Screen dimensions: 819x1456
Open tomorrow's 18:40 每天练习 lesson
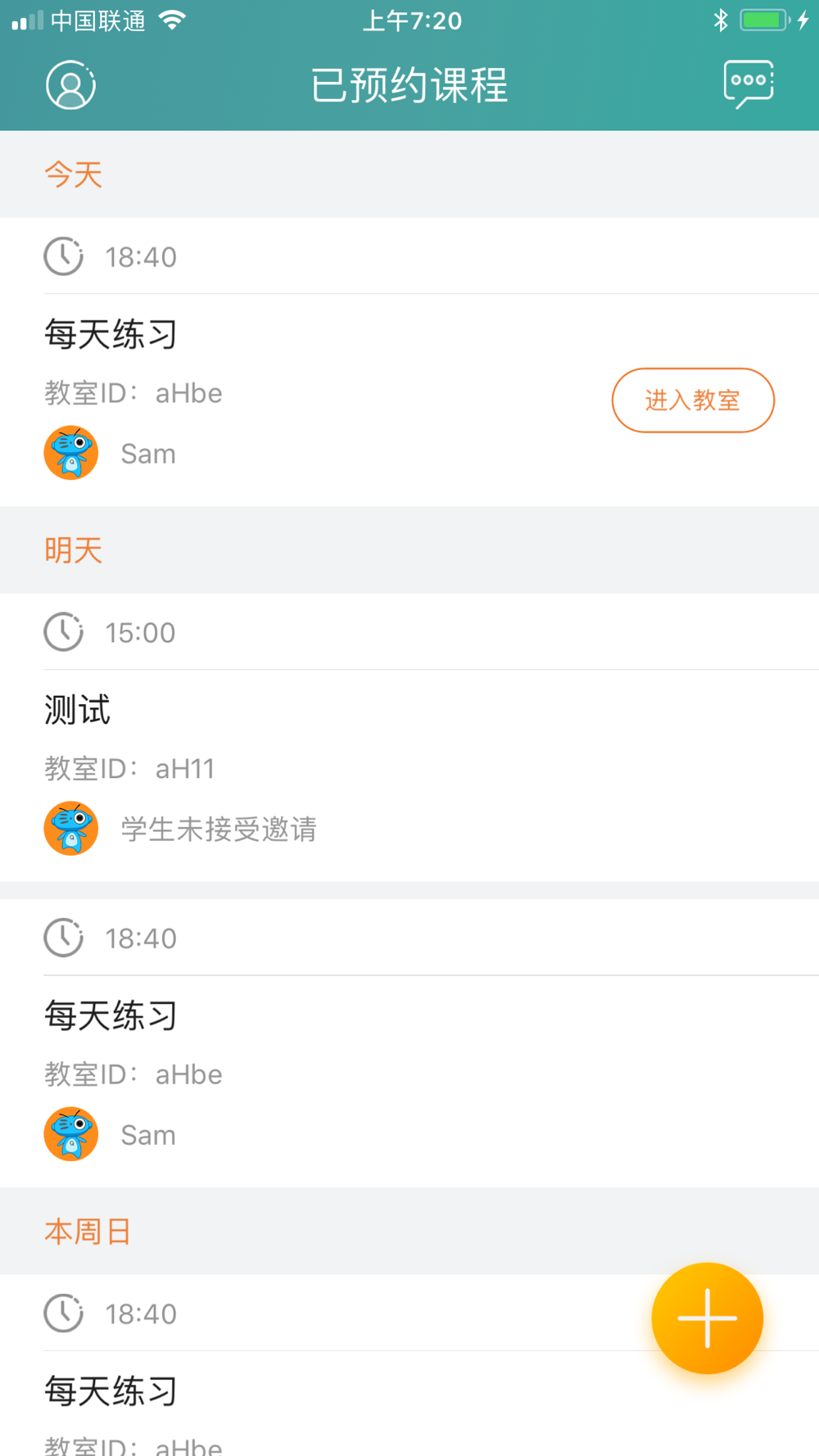(x=409, y=1043)
